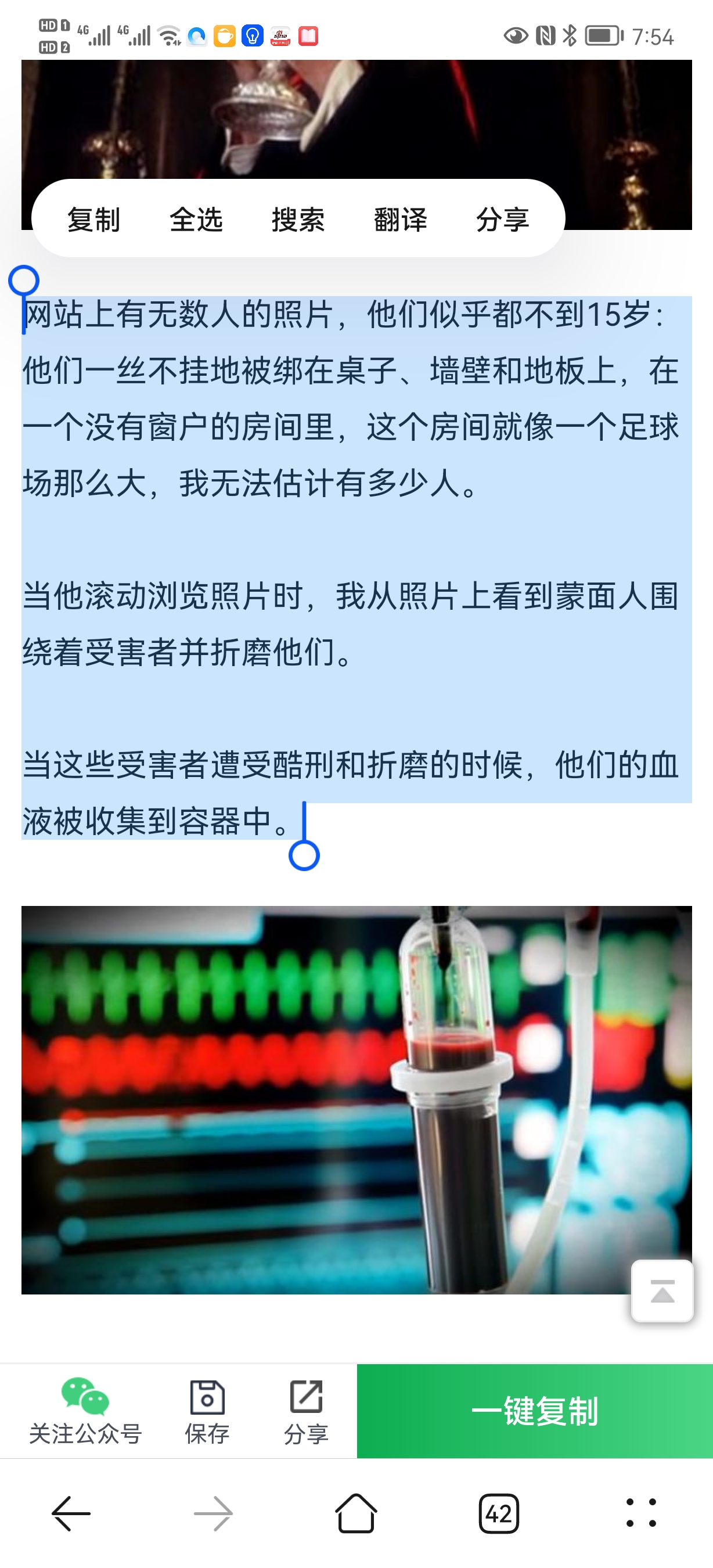Copy the selected text via 复制
Screen dimensions: 713x1568
[93, 219]
